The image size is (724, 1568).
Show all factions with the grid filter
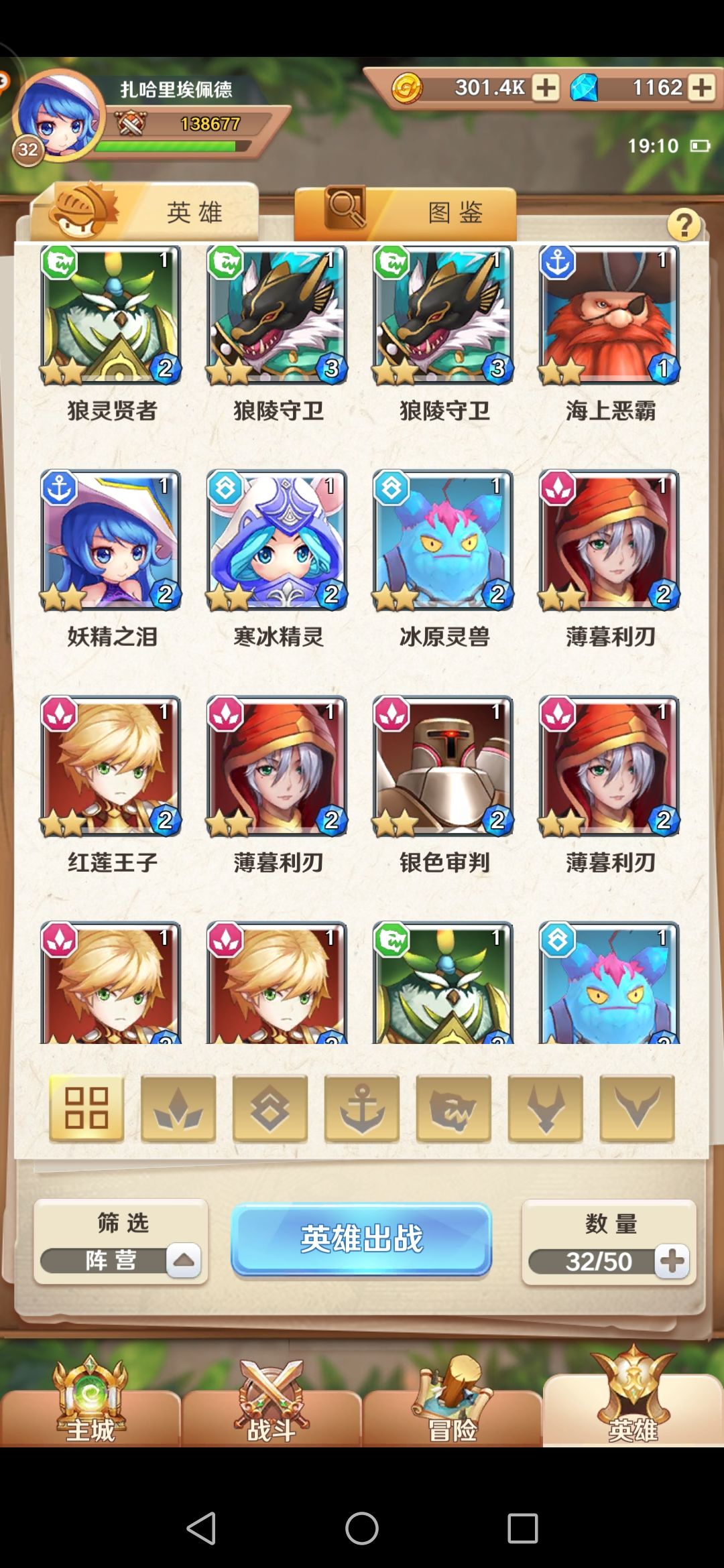click(86, 1108)
